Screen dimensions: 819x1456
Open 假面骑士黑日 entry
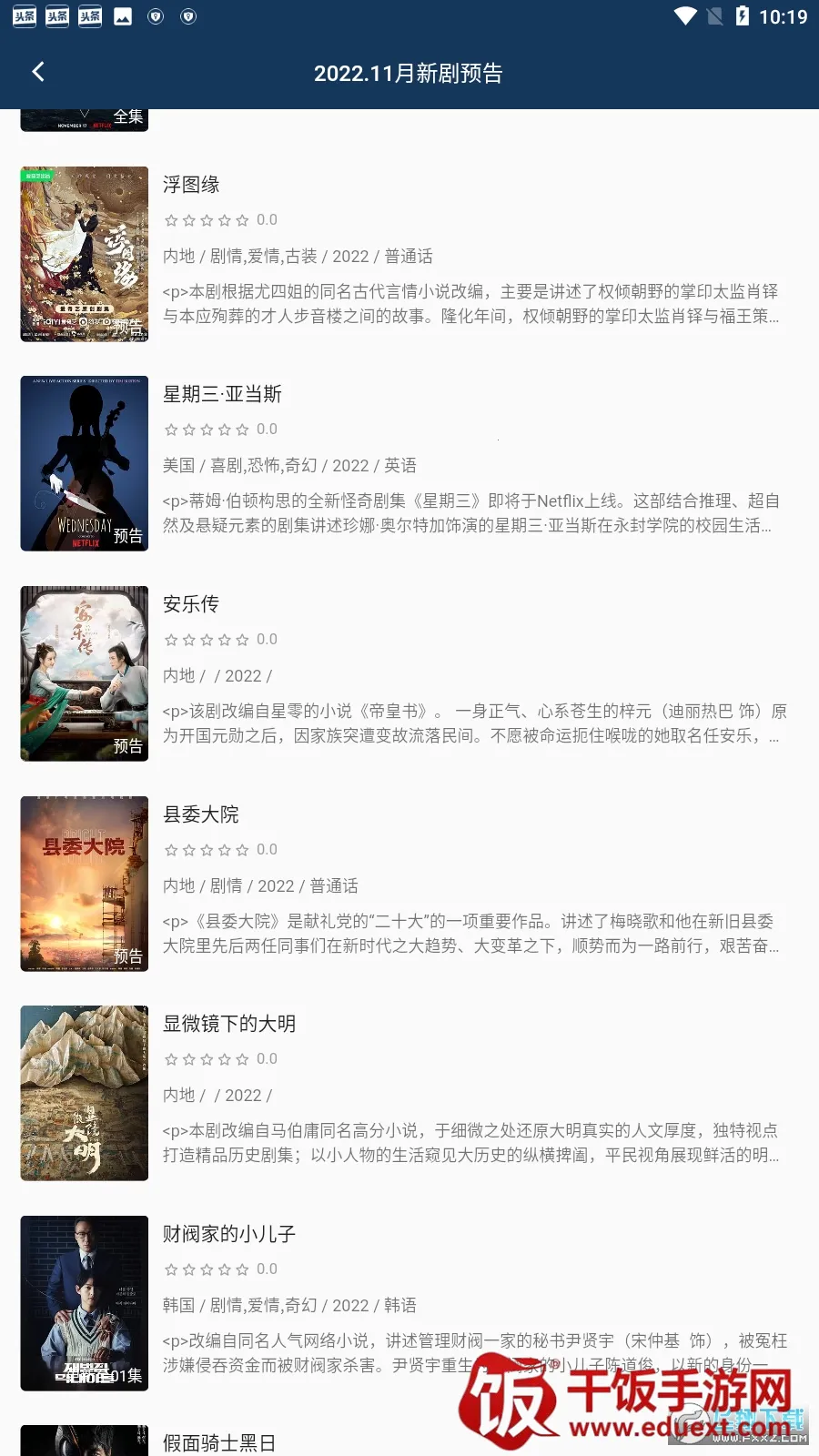(x=218, y=1442)
